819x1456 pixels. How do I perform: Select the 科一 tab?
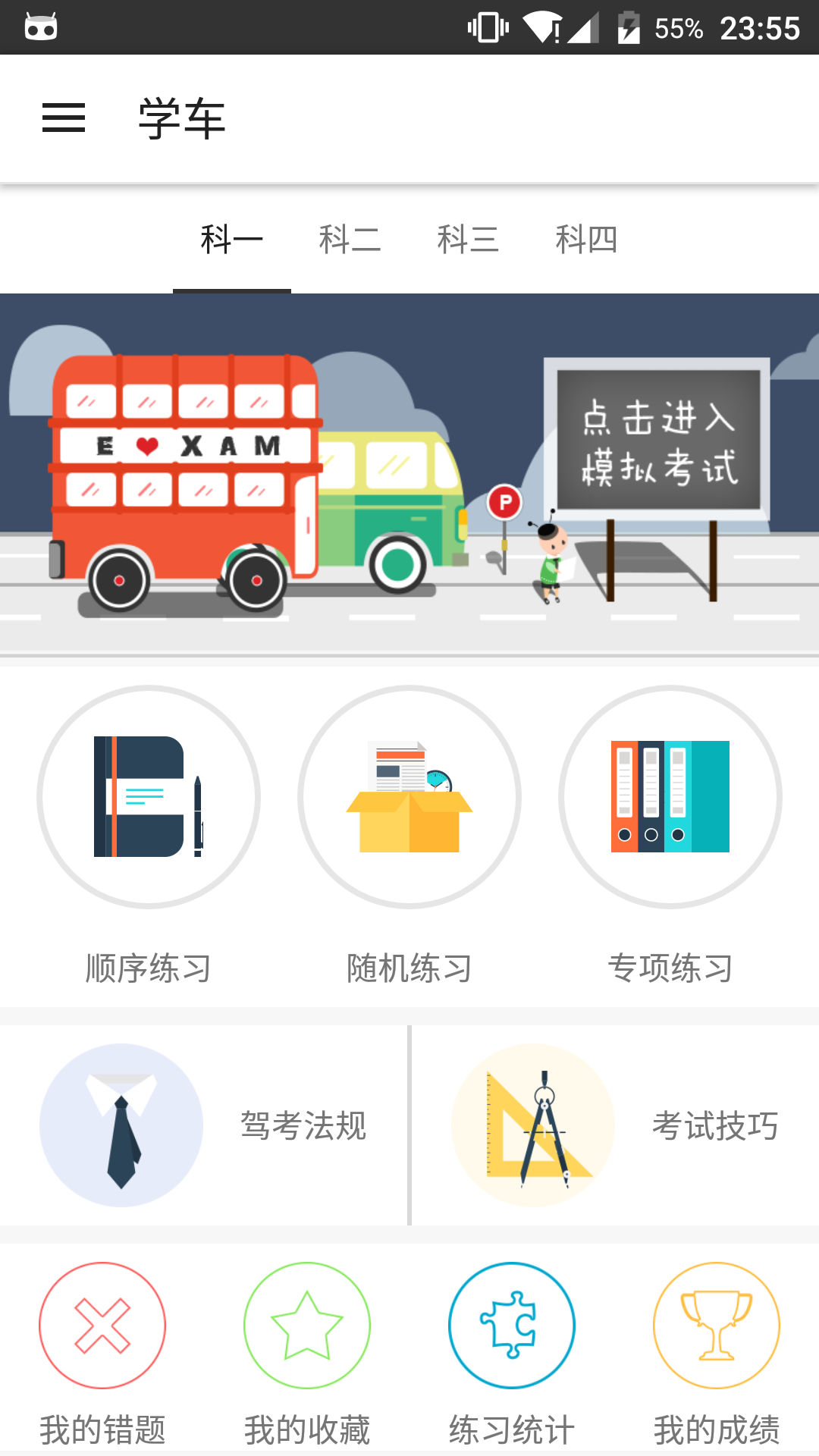pyautogui.click(x=231, y=240)
